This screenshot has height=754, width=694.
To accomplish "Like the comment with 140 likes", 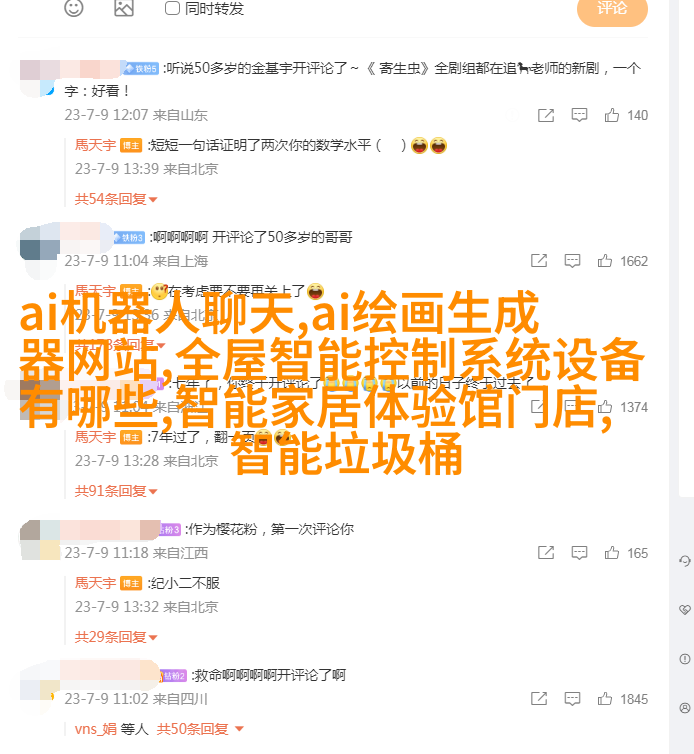I will coord(605,115).
